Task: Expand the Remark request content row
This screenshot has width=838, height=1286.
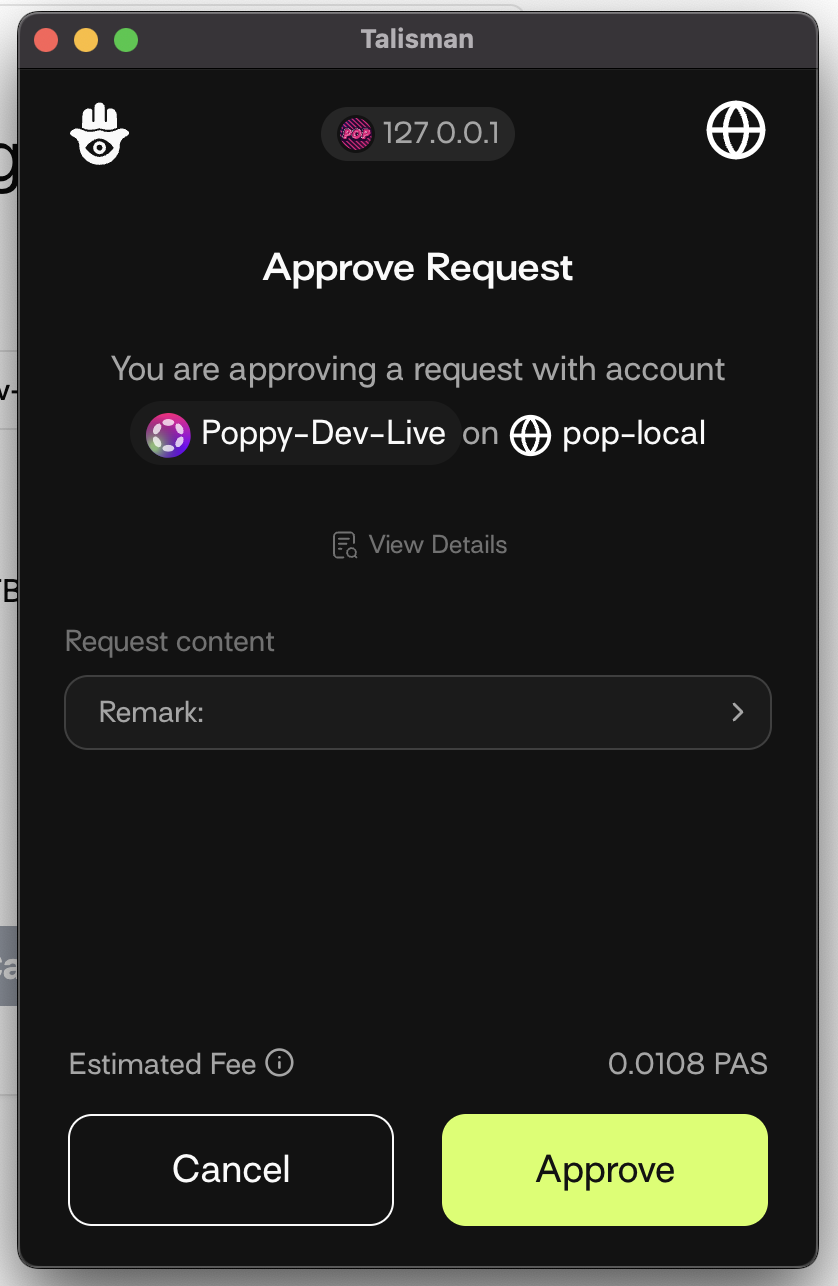Action: tap(417, 712)
